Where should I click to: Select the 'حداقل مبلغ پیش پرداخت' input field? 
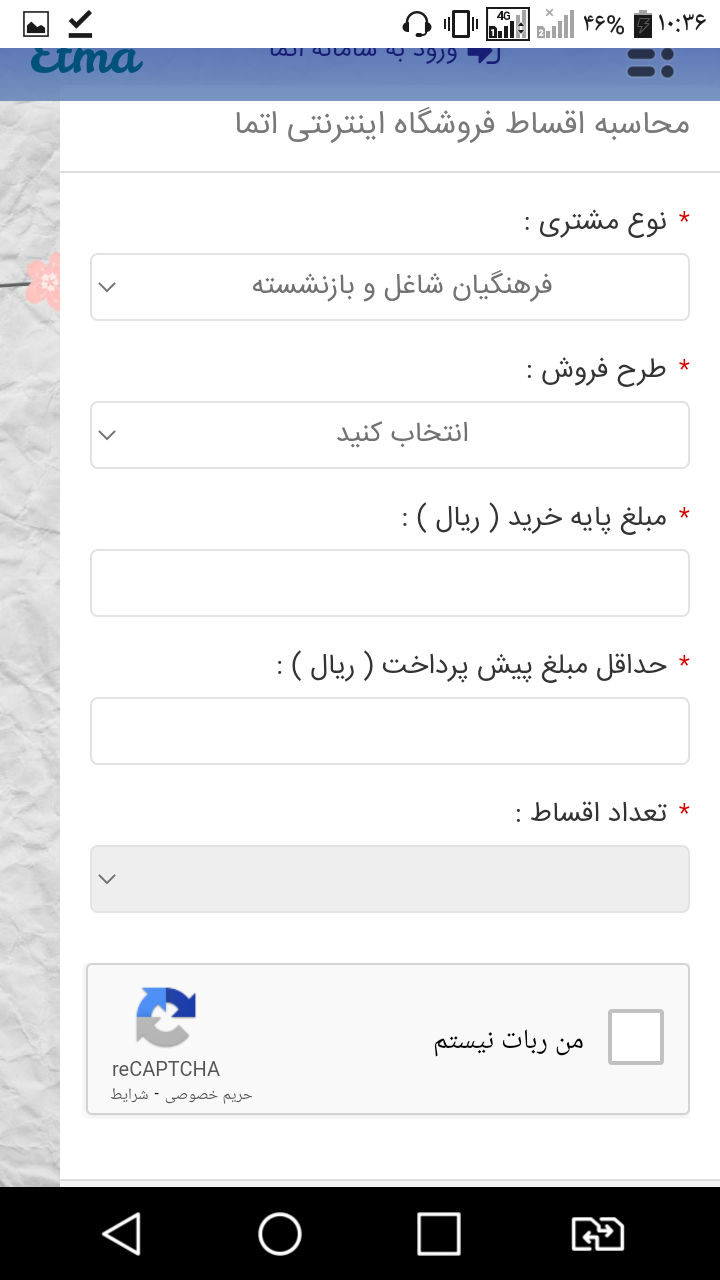tap(389, 731)
